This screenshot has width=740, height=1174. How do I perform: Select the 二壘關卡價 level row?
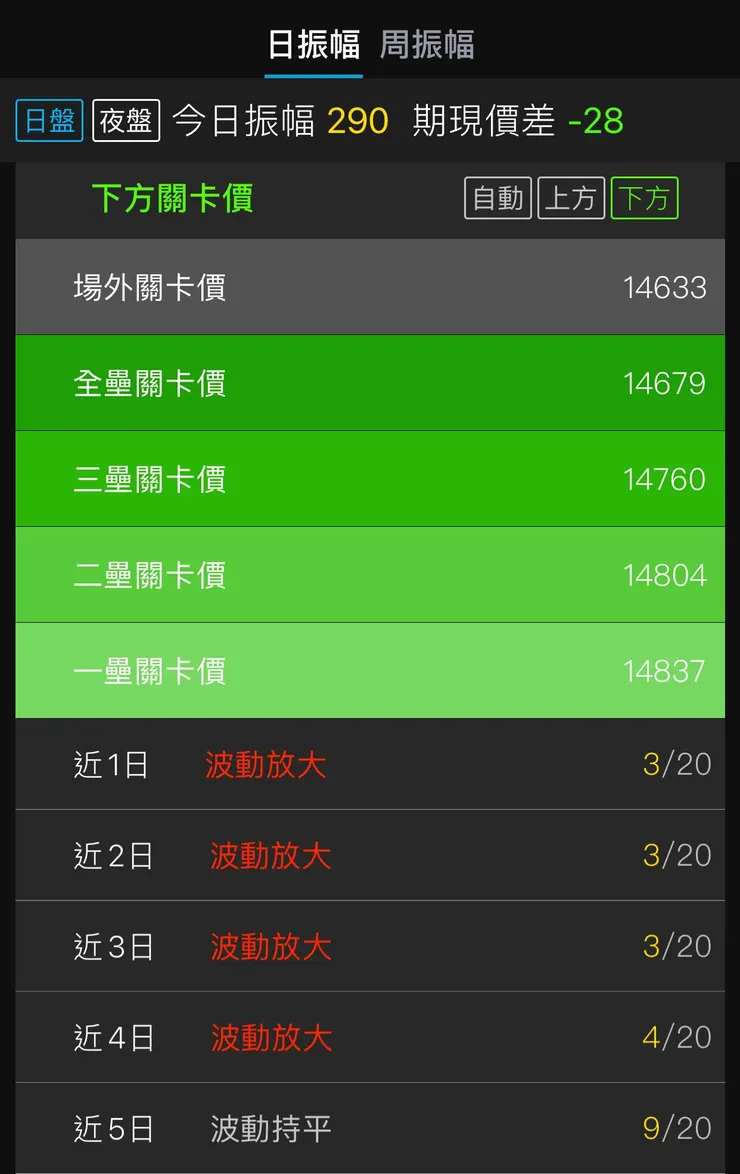[x=370, y=575]
